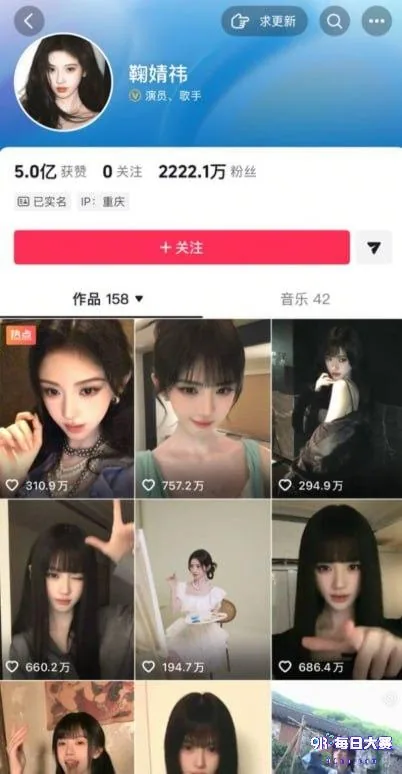Switch to the 音乐 42 tab
Image resolution: width=402 pixels, height=774 pixels.
pos(305,299)
